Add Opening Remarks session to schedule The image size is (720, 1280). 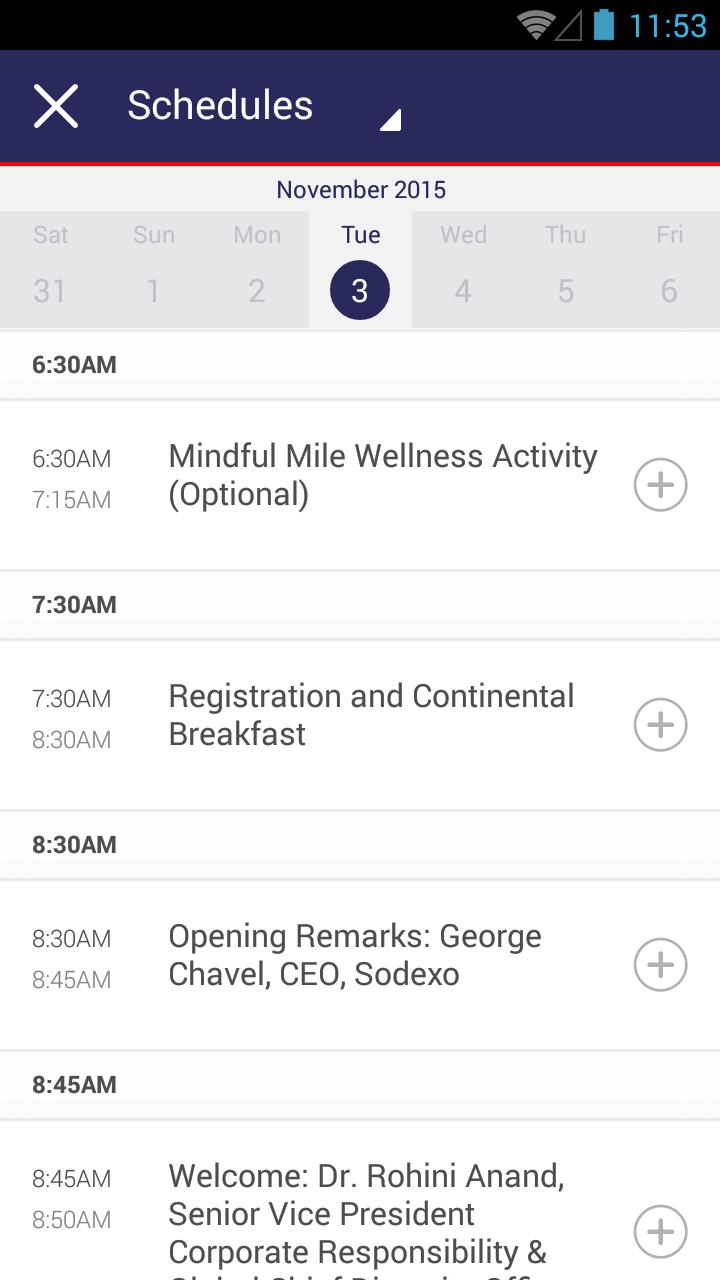tap(660, 965)
